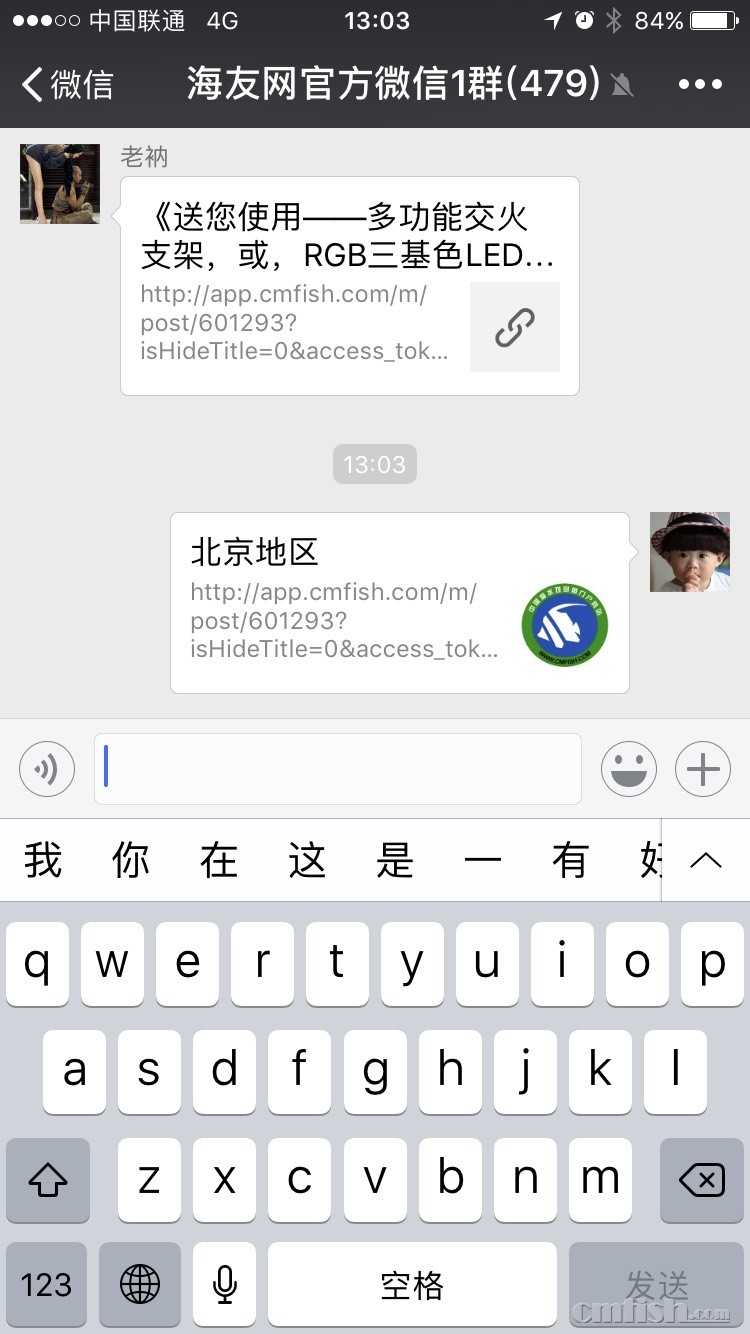Switch keyboard language with globe key
Image resolution: width=750 pixels, height=1334 pixels.
140,1285
